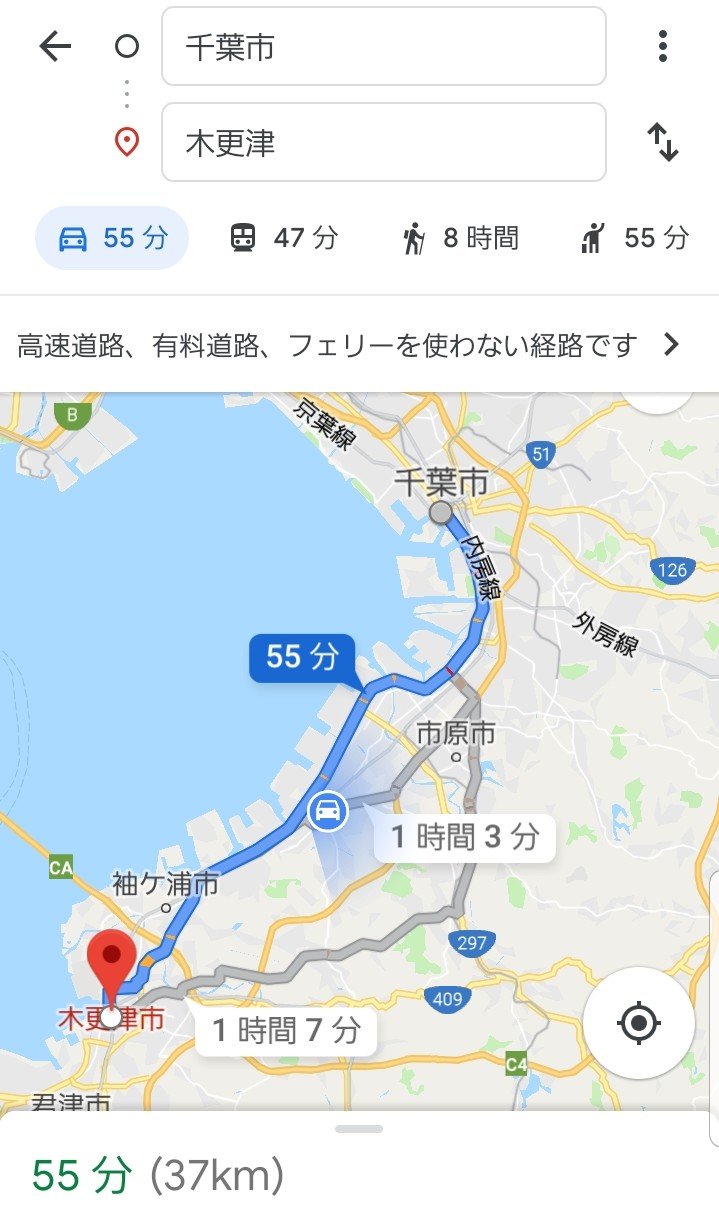719x1219 pixels.
Task: Open route options banner about 高速道路
Action: coord(348,346)
